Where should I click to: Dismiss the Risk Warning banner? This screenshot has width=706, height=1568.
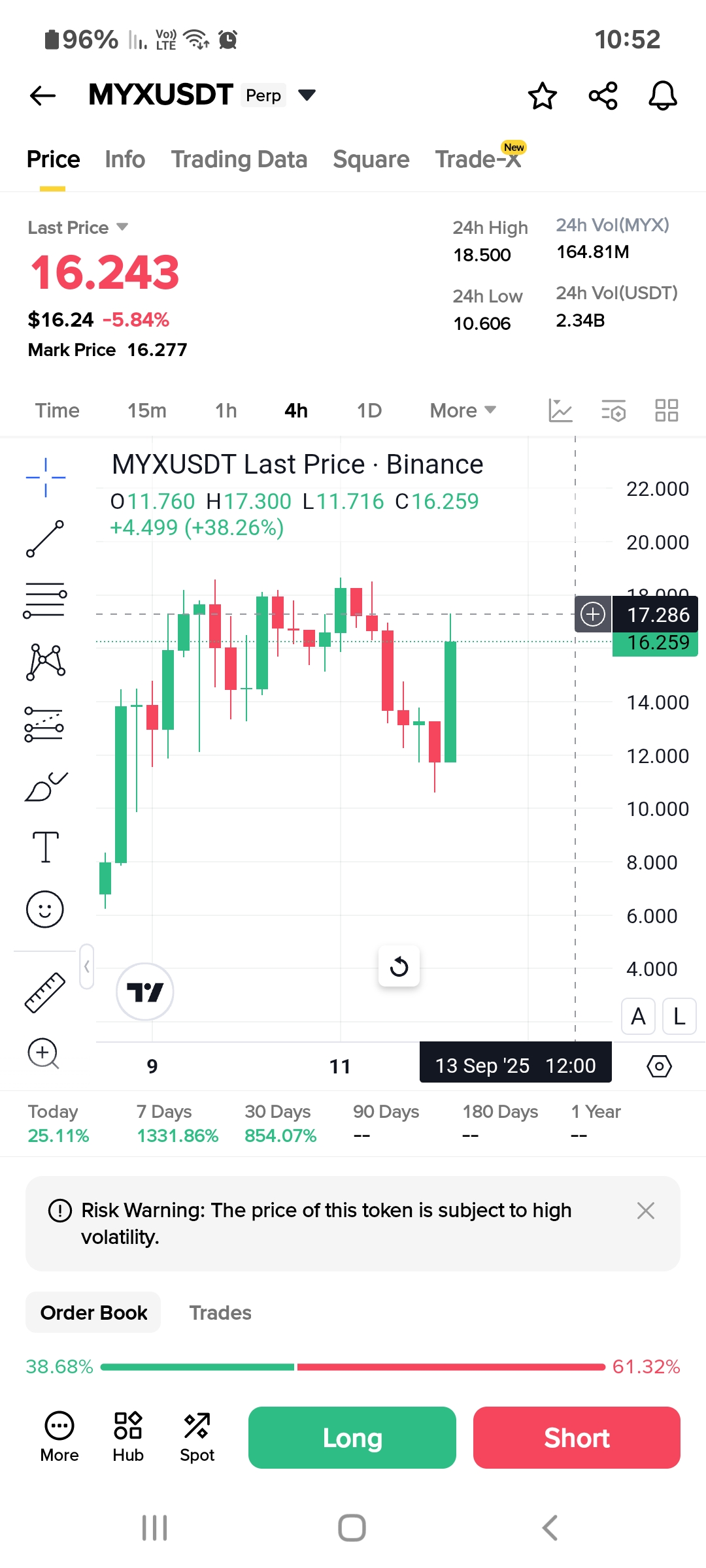645,1211
